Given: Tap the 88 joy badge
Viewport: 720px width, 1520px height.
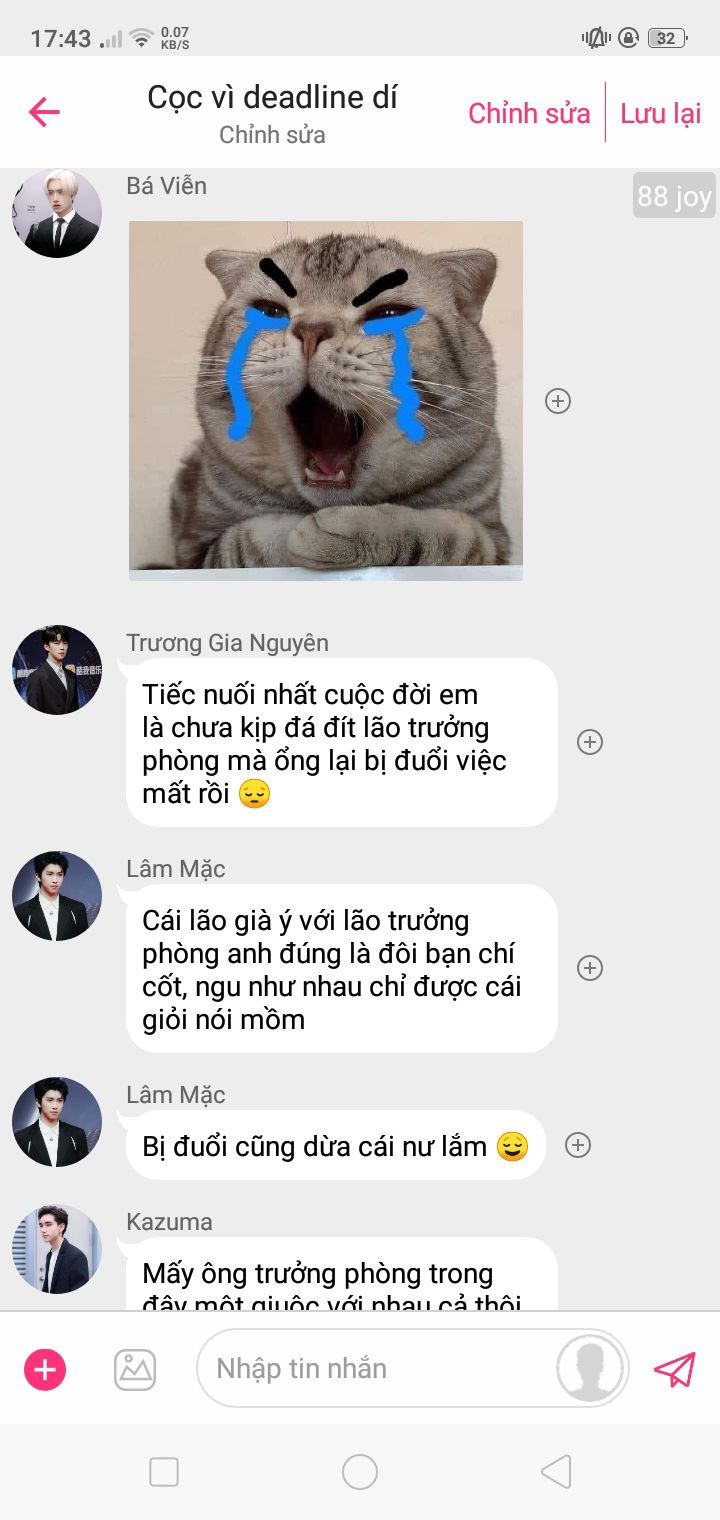Looking at the screenshot, I should (674, 196).
